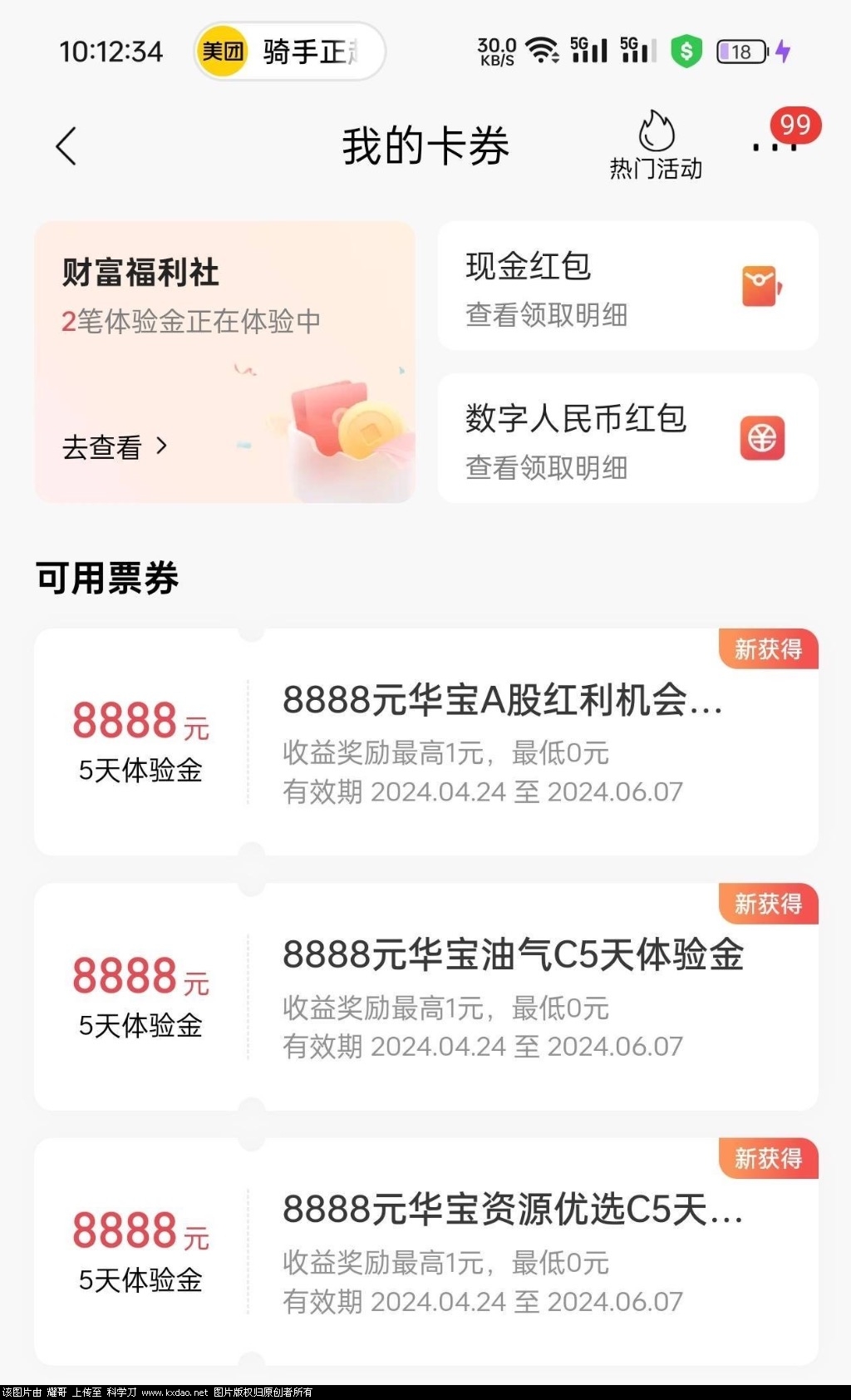Open 热门活动 hot activities

656,147
